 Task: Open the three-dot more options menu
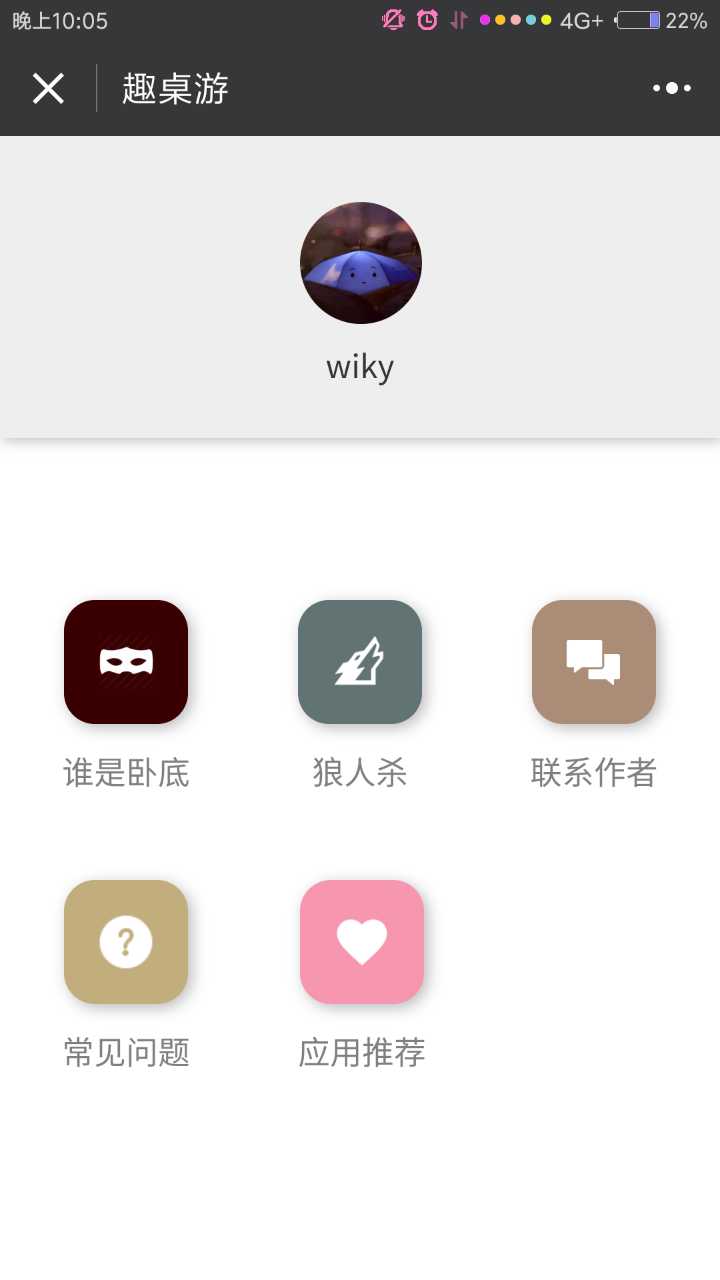tap(672, 89)
